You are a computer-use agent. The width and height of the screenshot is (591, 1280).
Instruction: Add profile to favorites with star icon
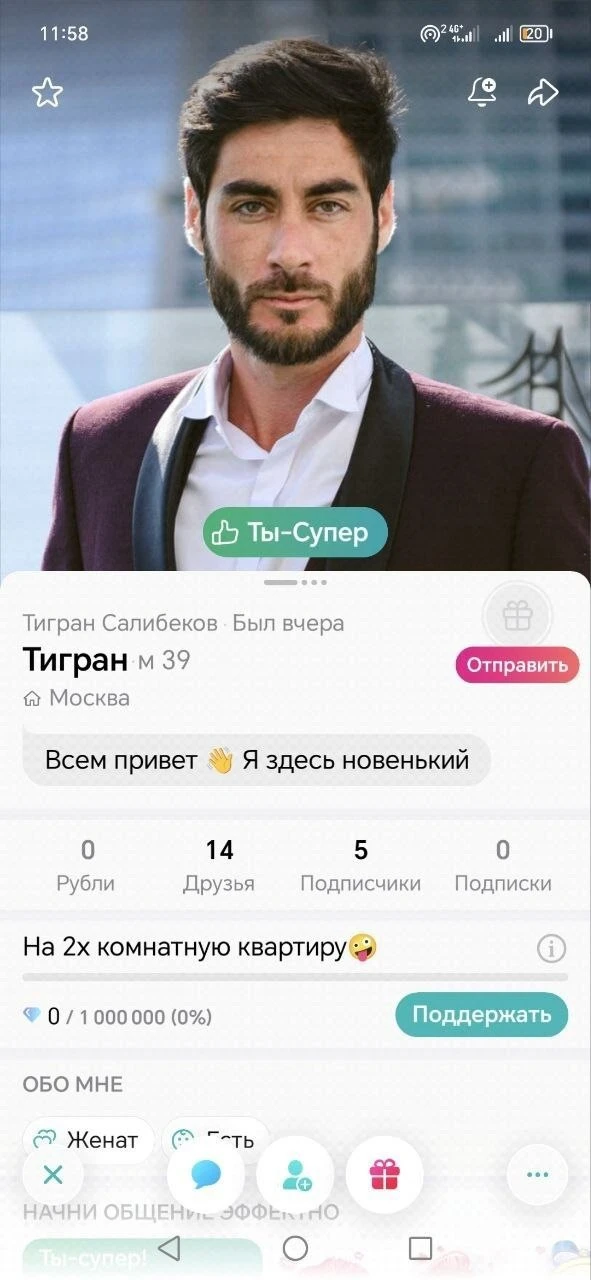tap(47, 93)
